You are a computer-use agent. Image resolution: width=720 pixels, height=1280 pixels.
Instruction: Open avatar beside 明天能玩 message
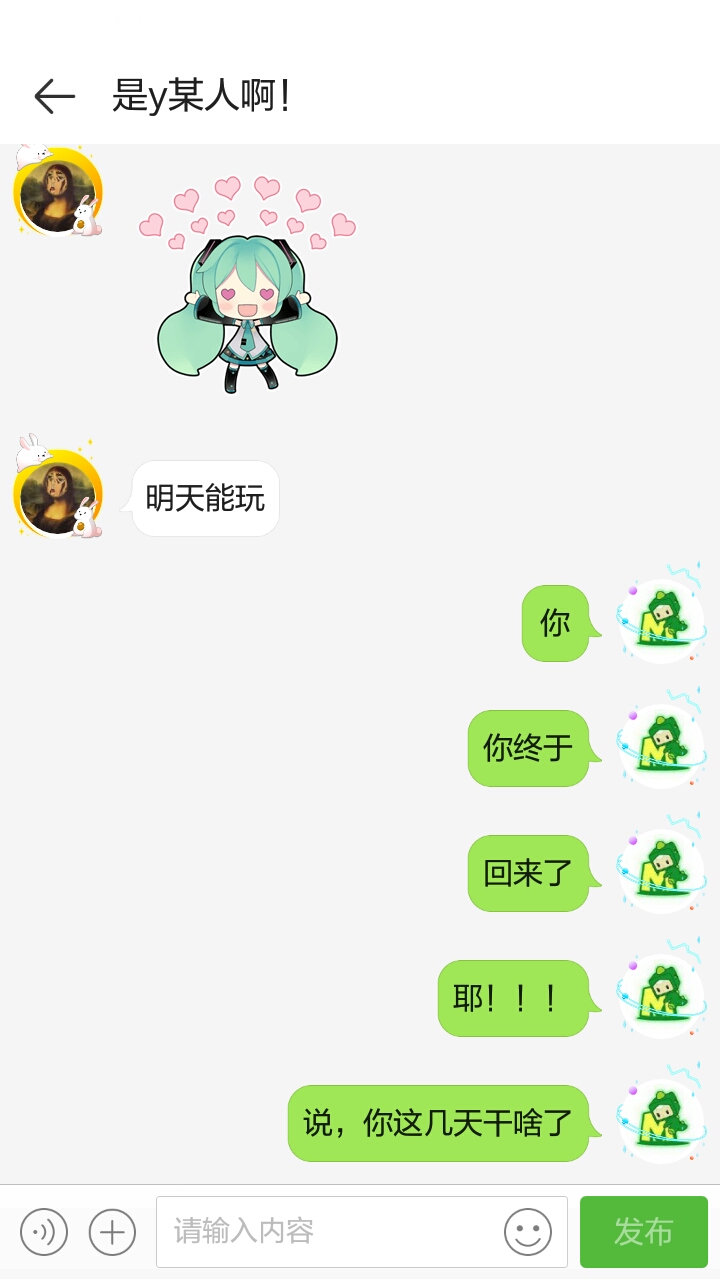[58, 495]
